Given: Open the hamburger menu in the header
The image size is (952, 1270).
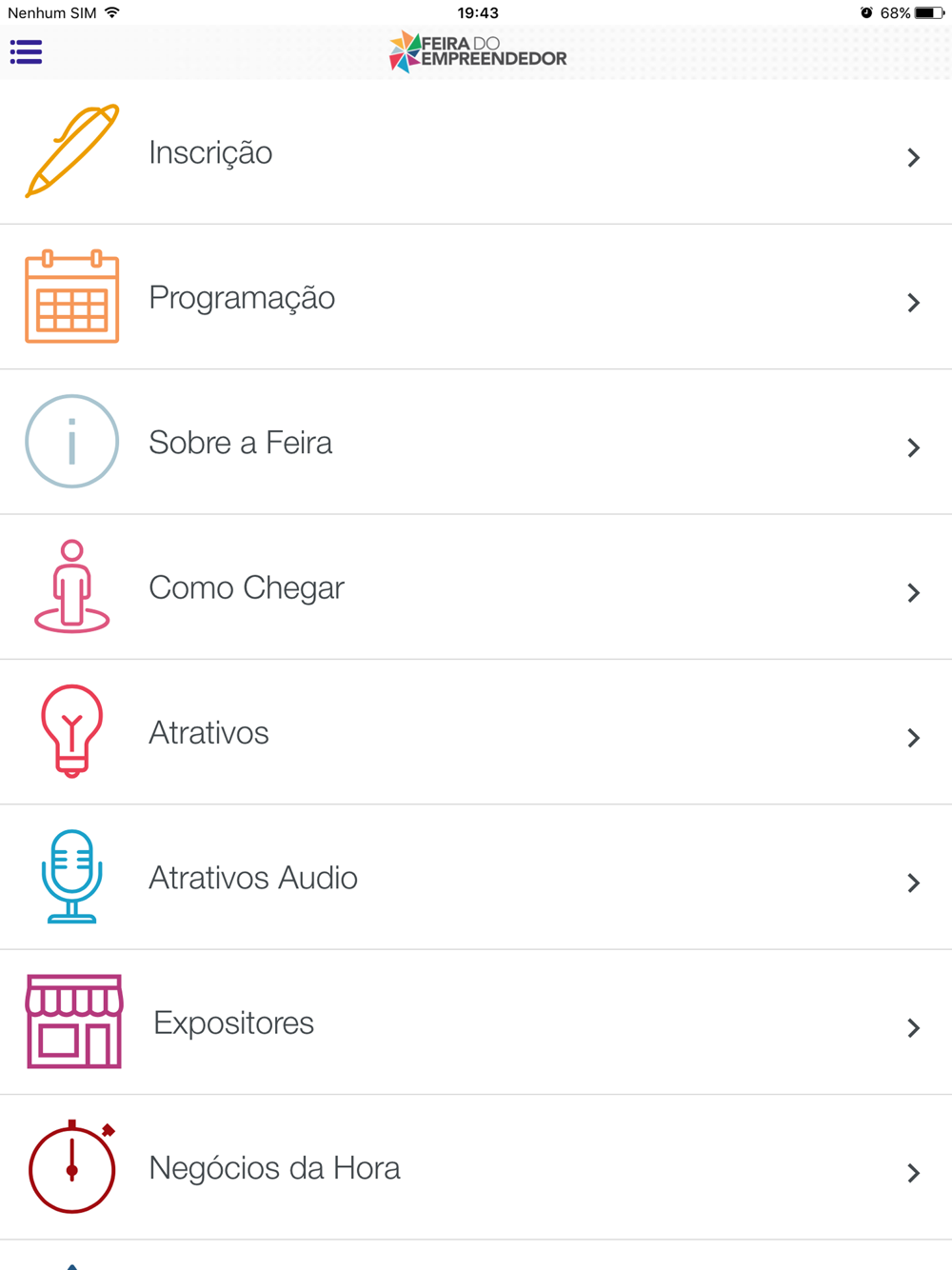Looking at the screenshot, I should pyautogui.click(x=27, y=51).
